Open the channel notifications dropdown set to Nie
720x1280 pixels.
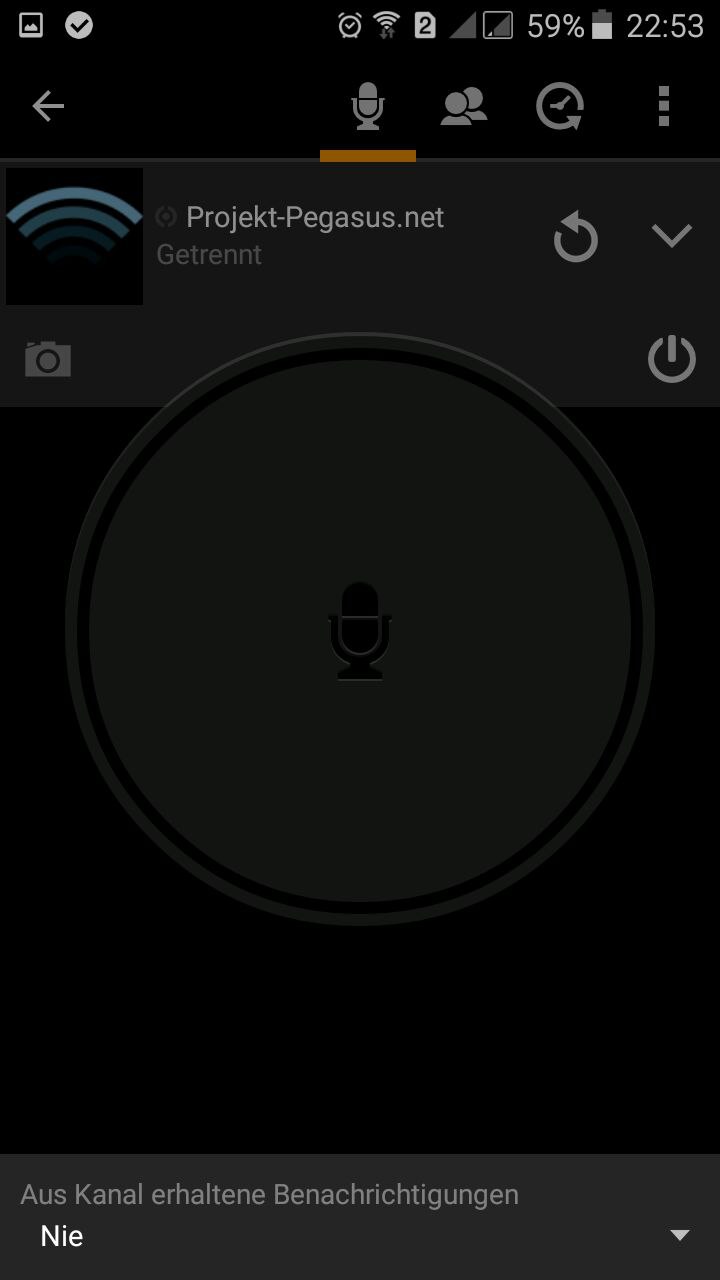pos(360,1235)
